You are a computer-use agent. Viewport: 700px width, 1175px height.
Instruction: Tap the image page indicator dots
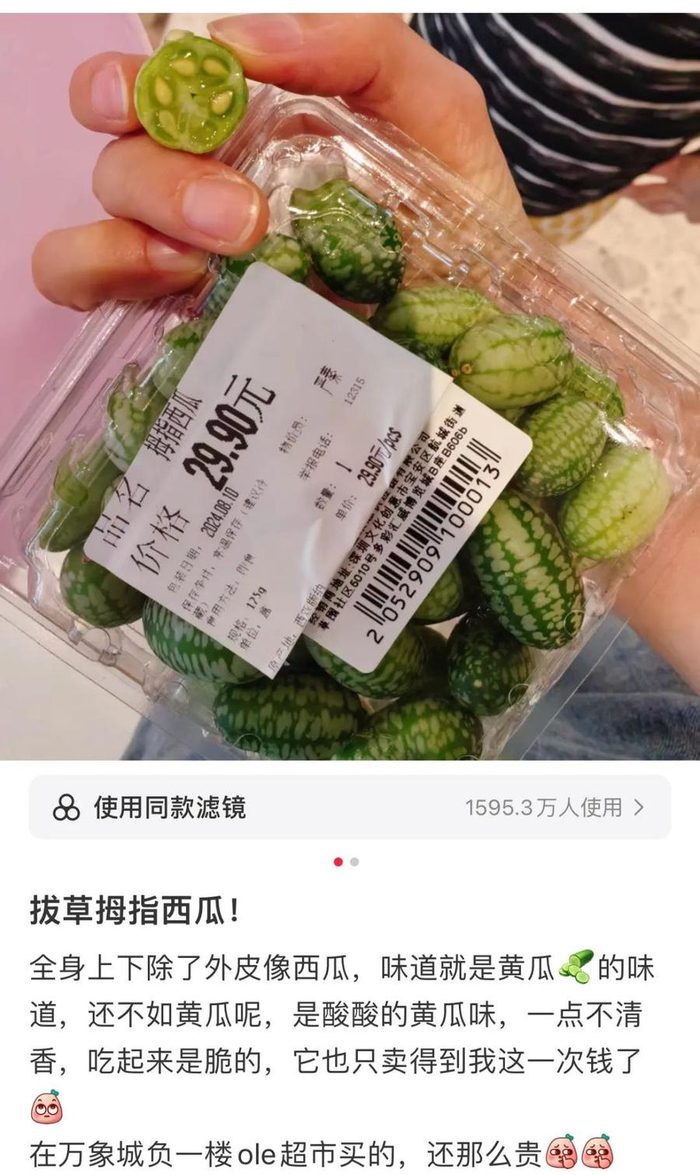tap(346, 861)
